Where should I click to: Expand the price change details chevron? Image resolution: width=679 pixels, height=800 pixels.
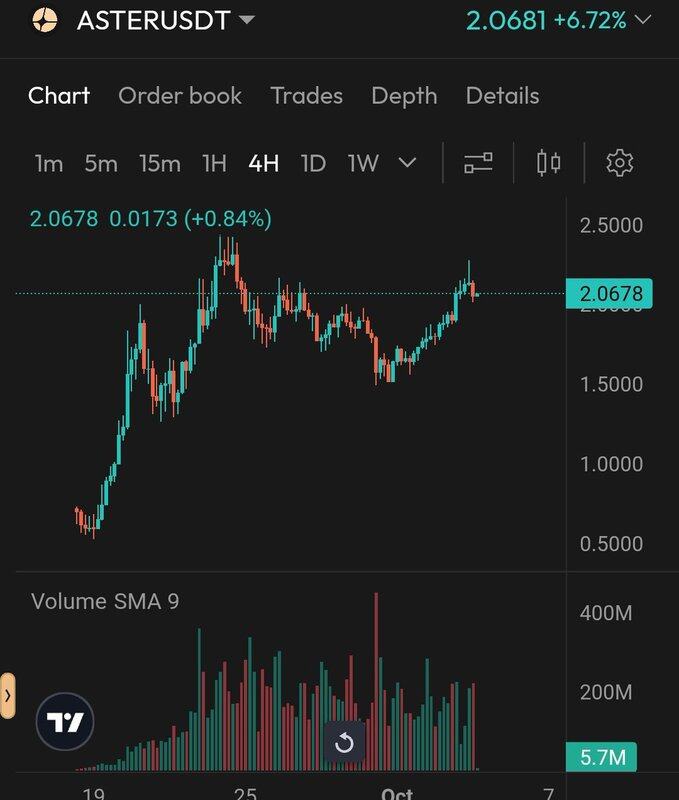[x=644, y=20]
